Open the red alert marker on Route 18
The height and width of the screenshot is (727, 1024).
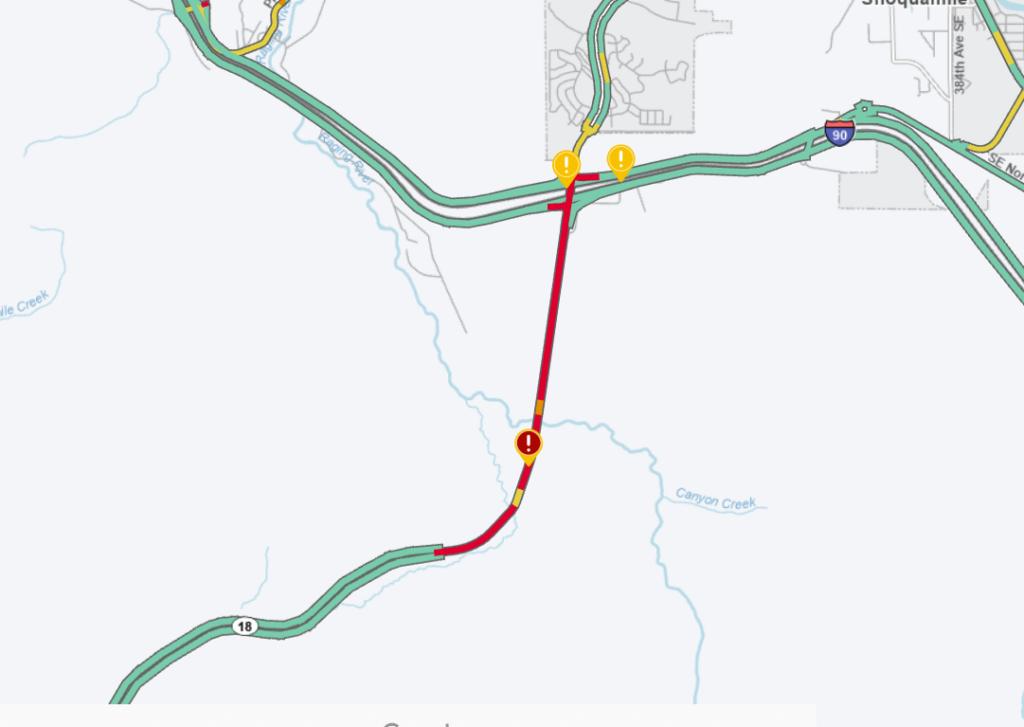pyautogui.click(x=529, y=443)
